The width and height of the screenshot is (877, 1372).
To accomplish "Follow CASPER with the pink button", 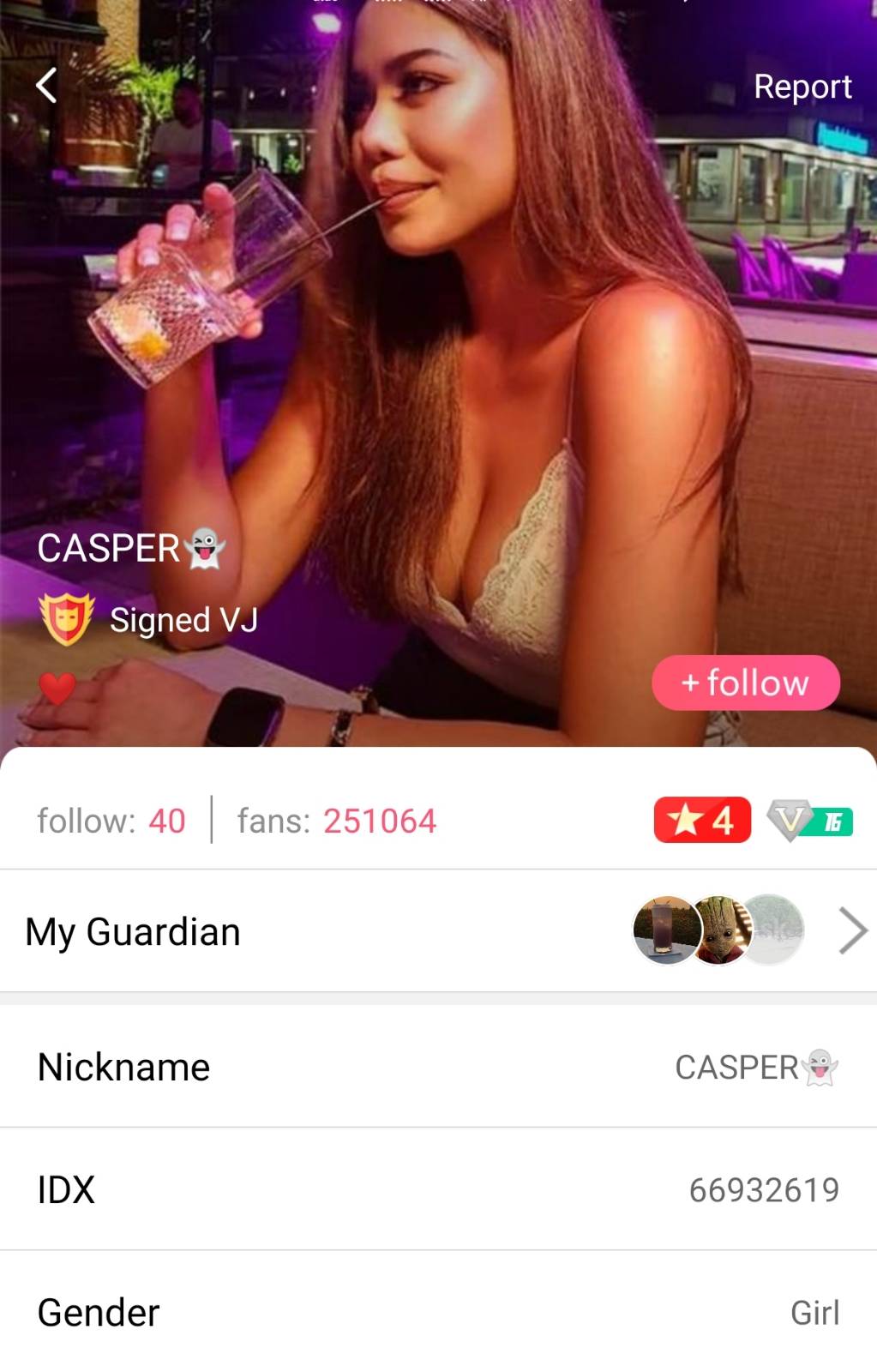I will [x=745, y=683].
